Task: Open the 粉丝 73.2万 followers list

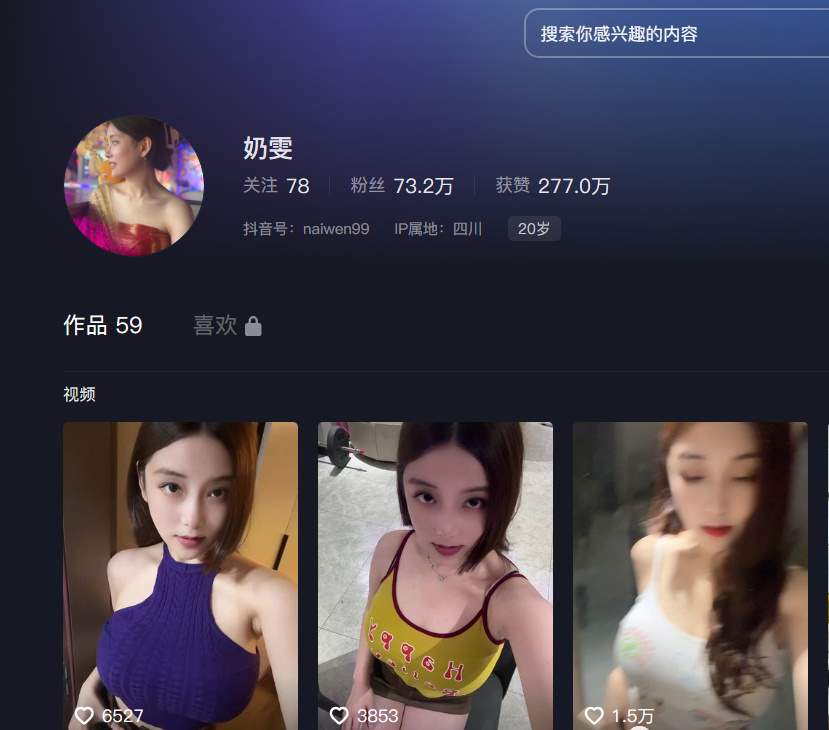Action: [401, 186]
